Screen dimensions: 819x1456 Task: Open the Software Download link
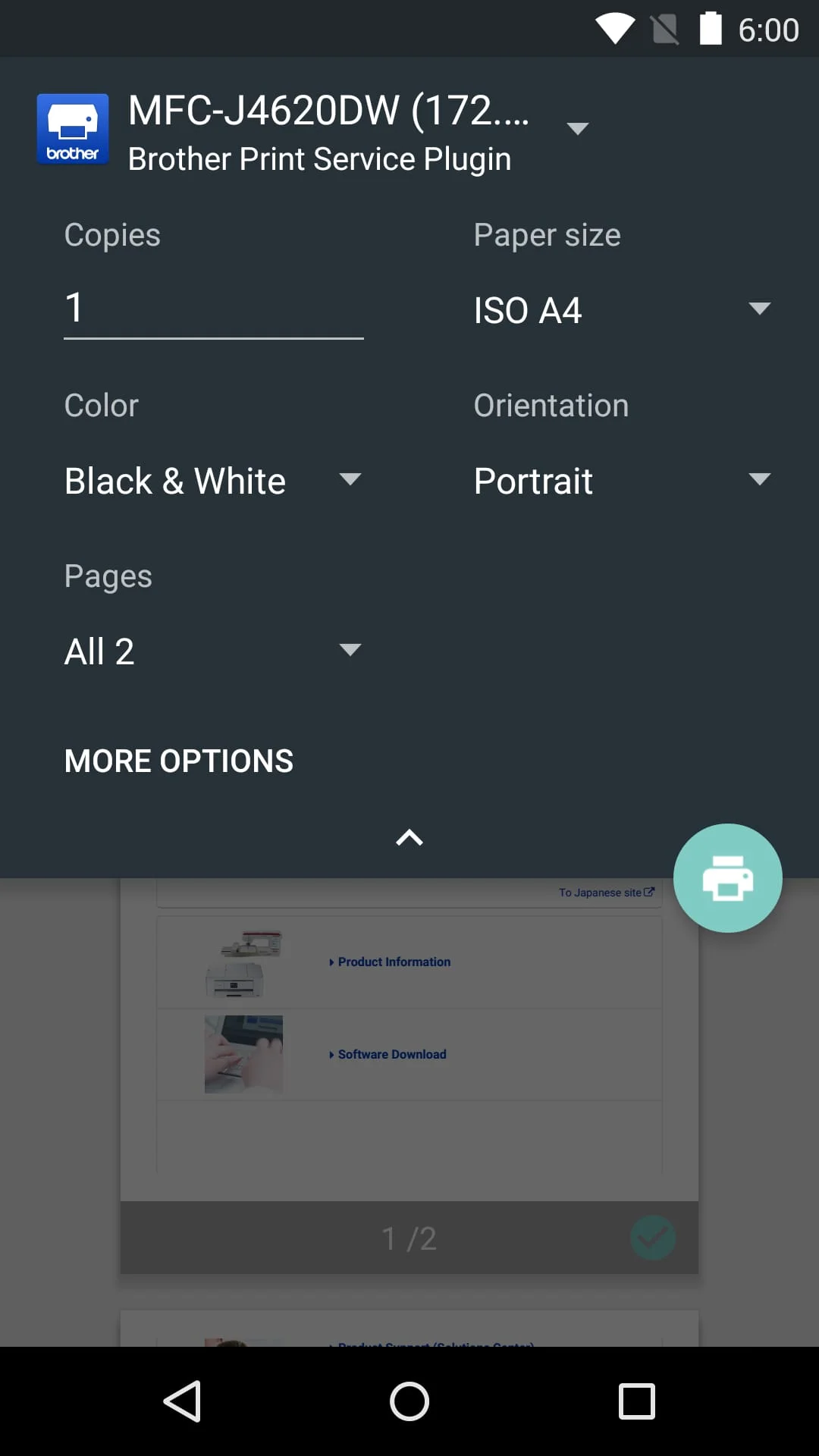click(x=391, y=1054)
